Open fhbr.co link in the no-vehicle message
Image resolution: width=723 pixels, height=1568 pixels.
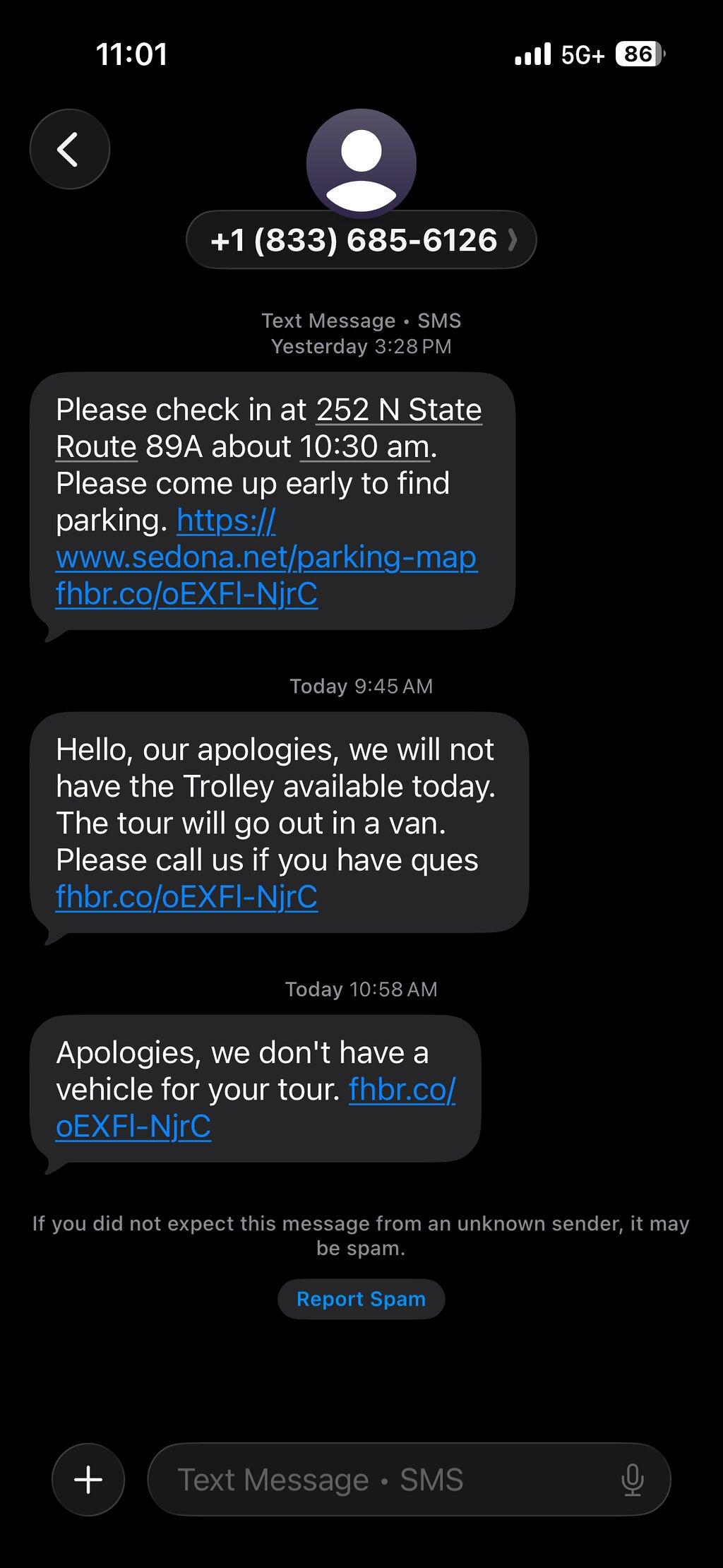coord(256,1107)
